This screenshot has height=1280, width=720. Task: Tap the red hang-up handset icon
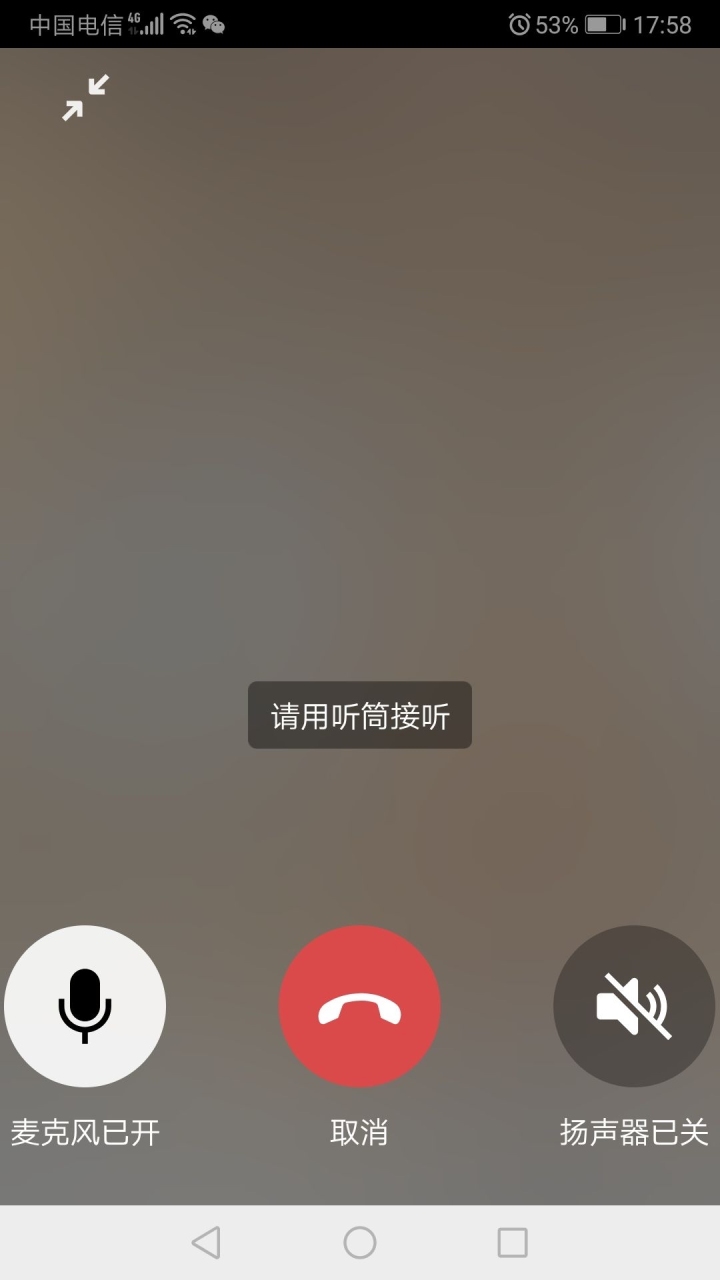coord(359,1005)
